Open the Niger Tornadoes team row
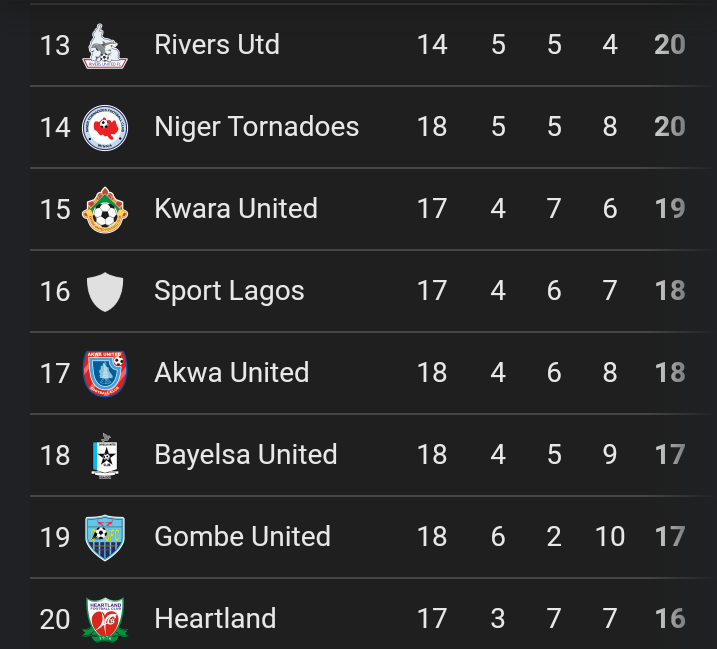 tap(256, 127)
